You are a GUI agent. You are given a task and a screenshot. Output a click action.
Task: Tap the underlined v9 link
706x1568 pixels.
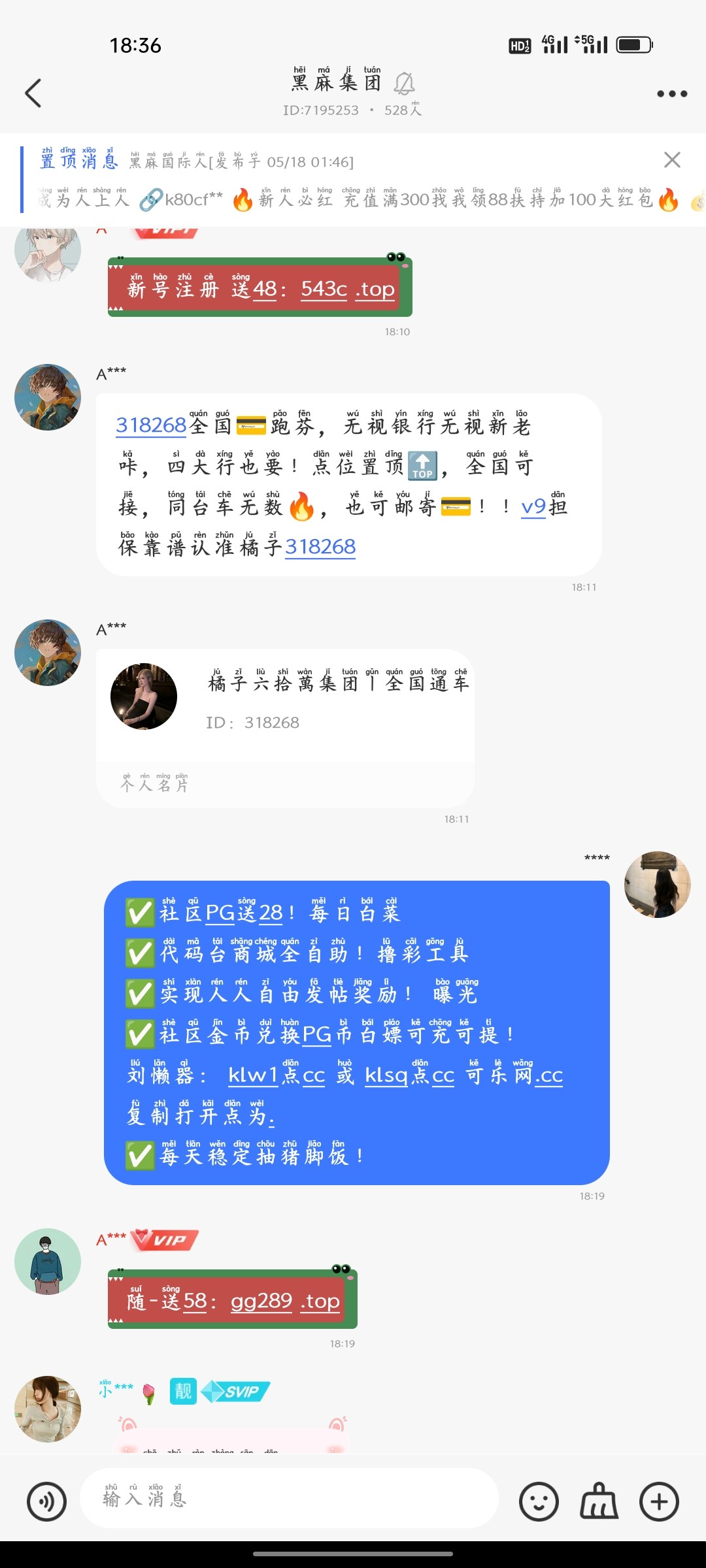tap(533, 506)
